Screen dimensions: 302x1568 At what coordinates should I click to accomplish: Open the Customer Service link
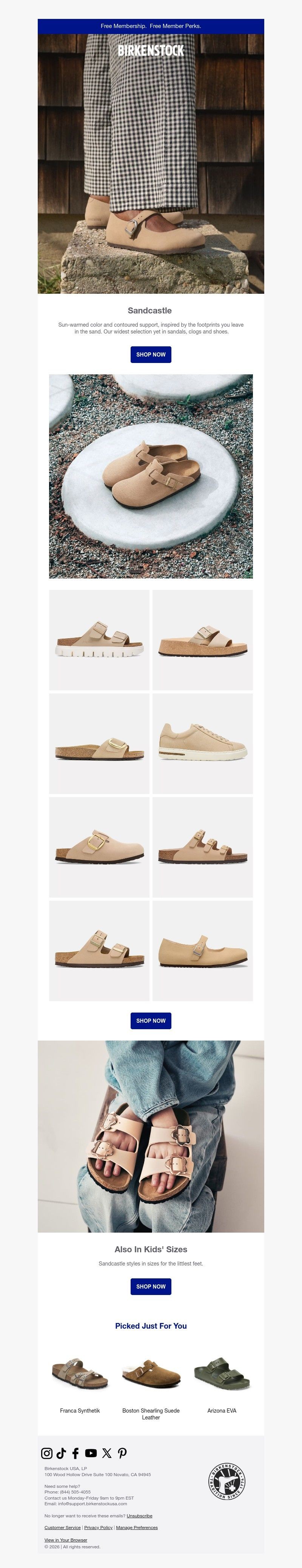[63, 1527]
